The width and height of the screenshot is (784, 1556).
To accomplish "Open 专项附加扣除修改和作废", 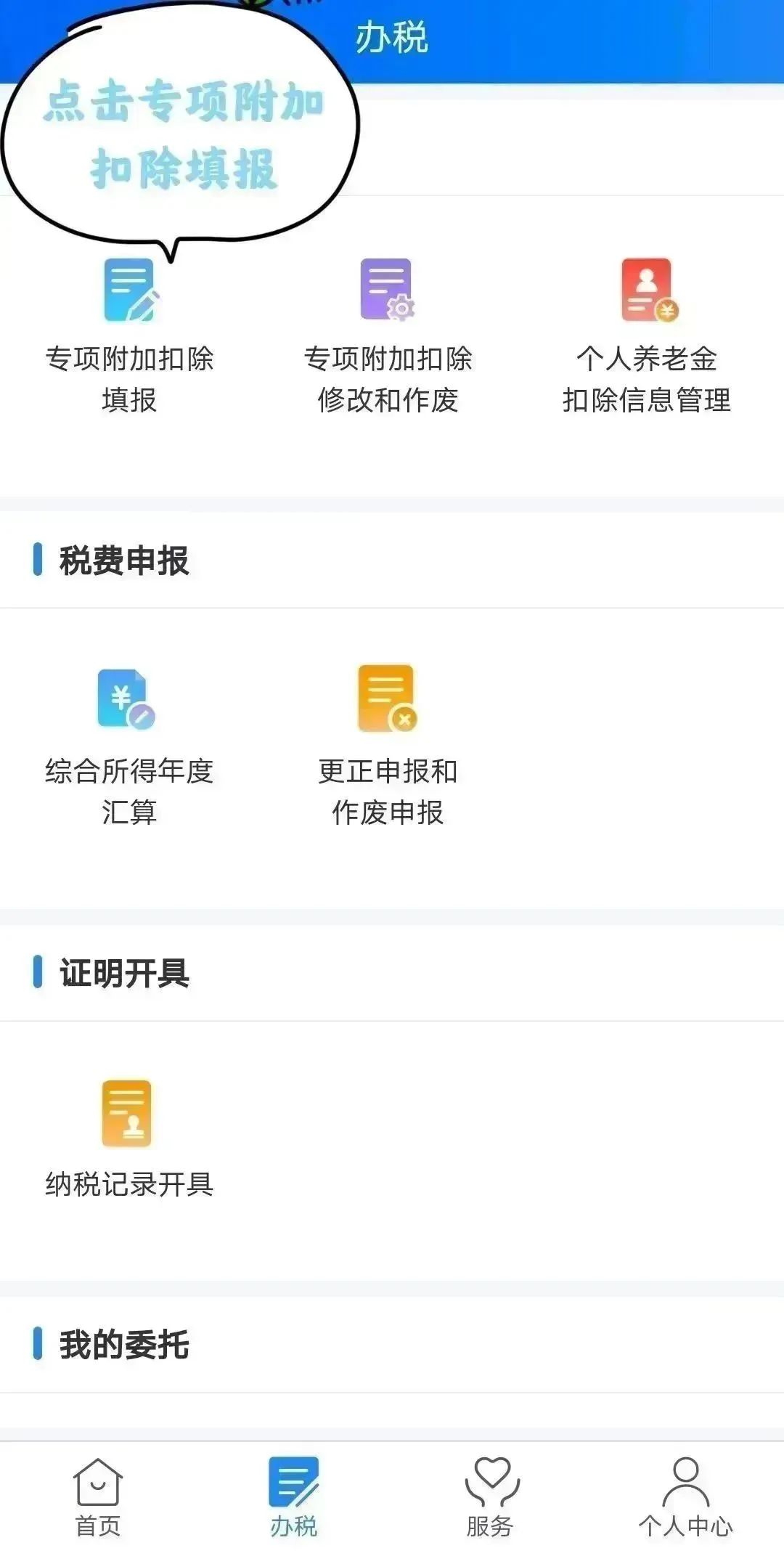I will point(388,335).
